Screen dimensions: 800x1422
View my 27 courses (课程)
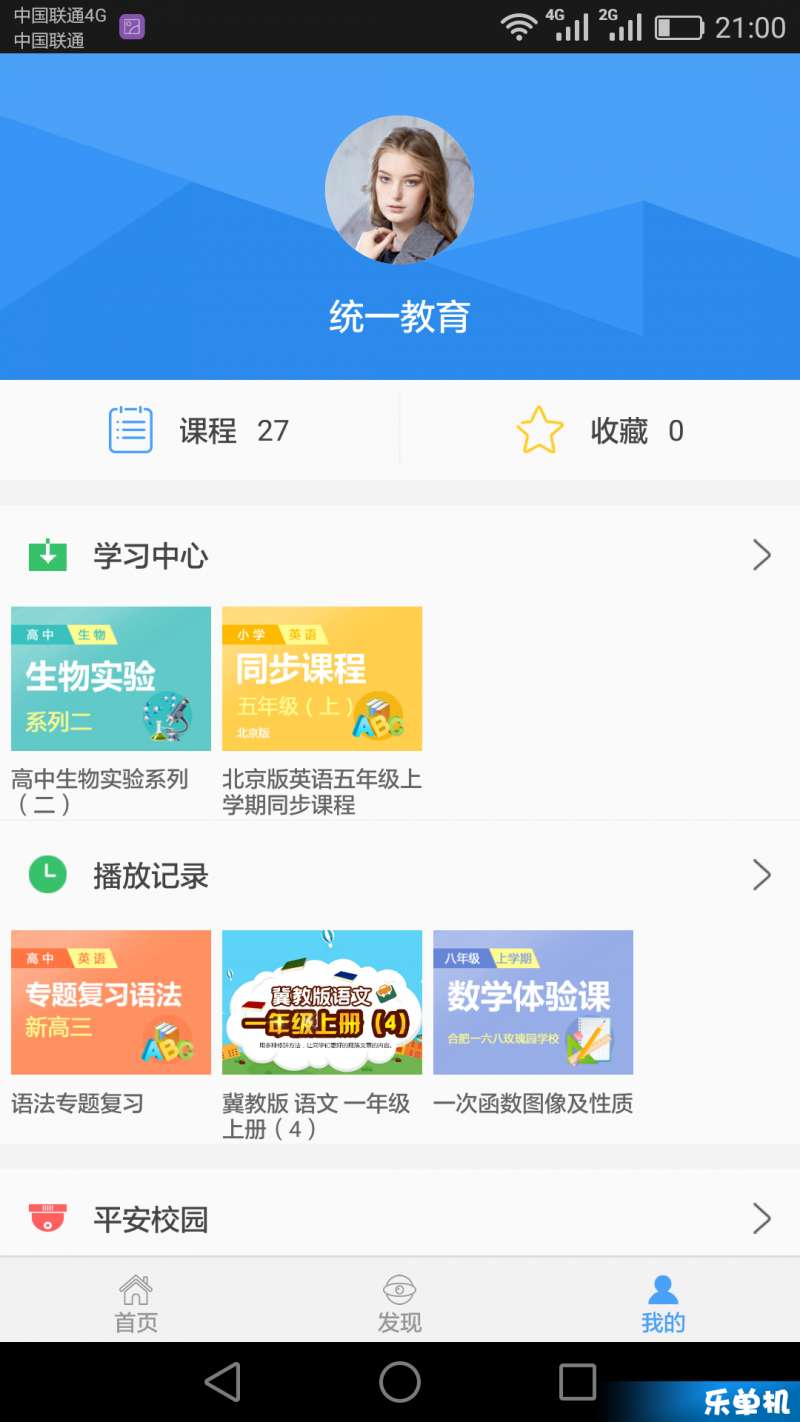(x=200, y=431)
